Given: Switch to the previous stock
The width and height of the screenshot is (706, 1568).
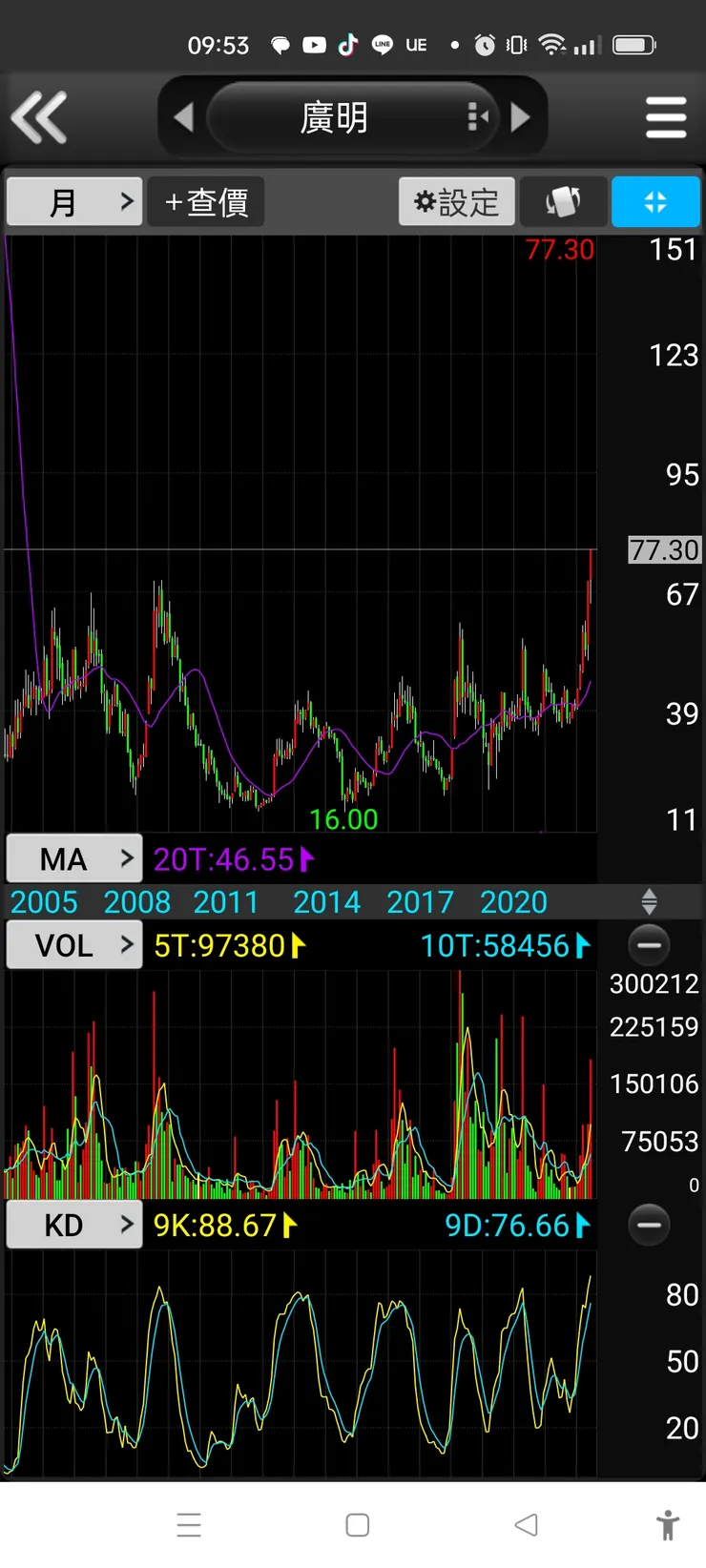Looking at the screenshot, I should pos(184,117).
